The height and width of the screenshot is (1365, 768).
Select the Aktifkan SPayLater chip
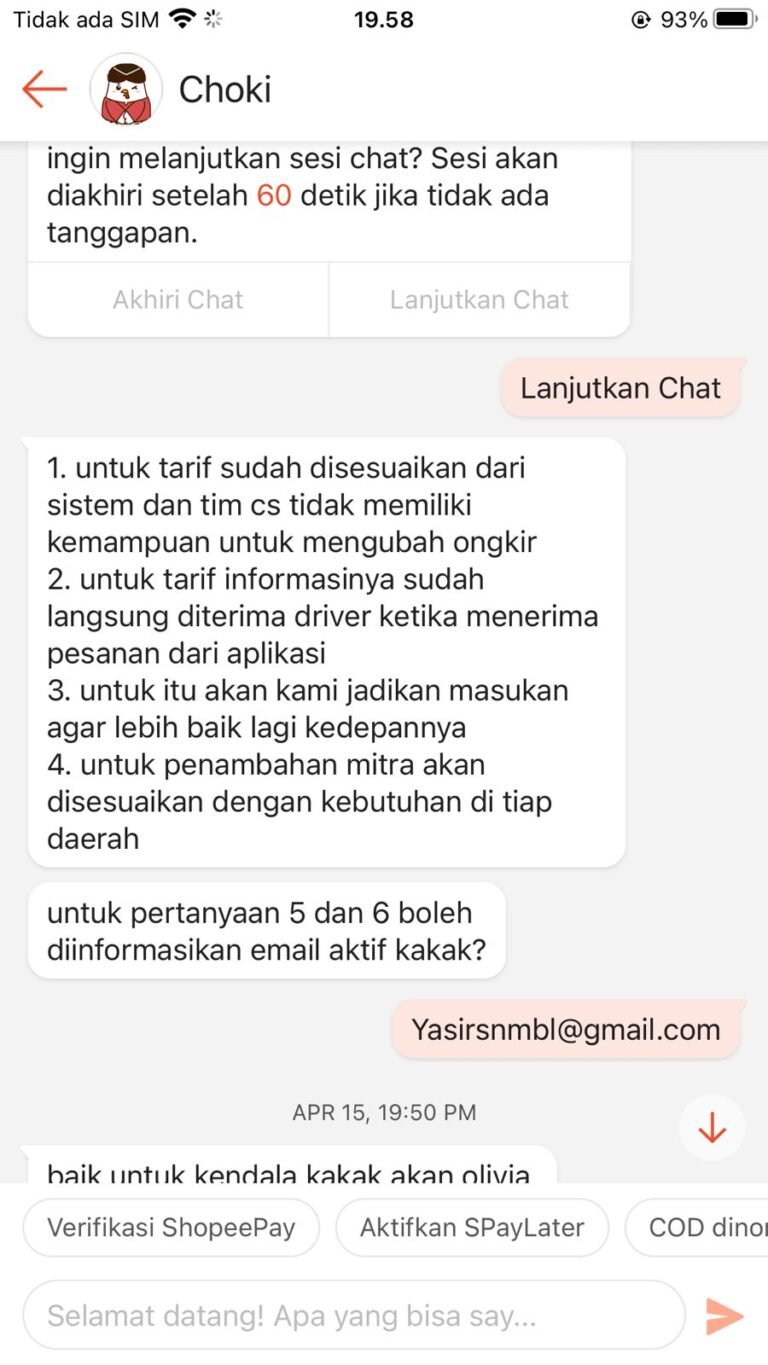472,1227
